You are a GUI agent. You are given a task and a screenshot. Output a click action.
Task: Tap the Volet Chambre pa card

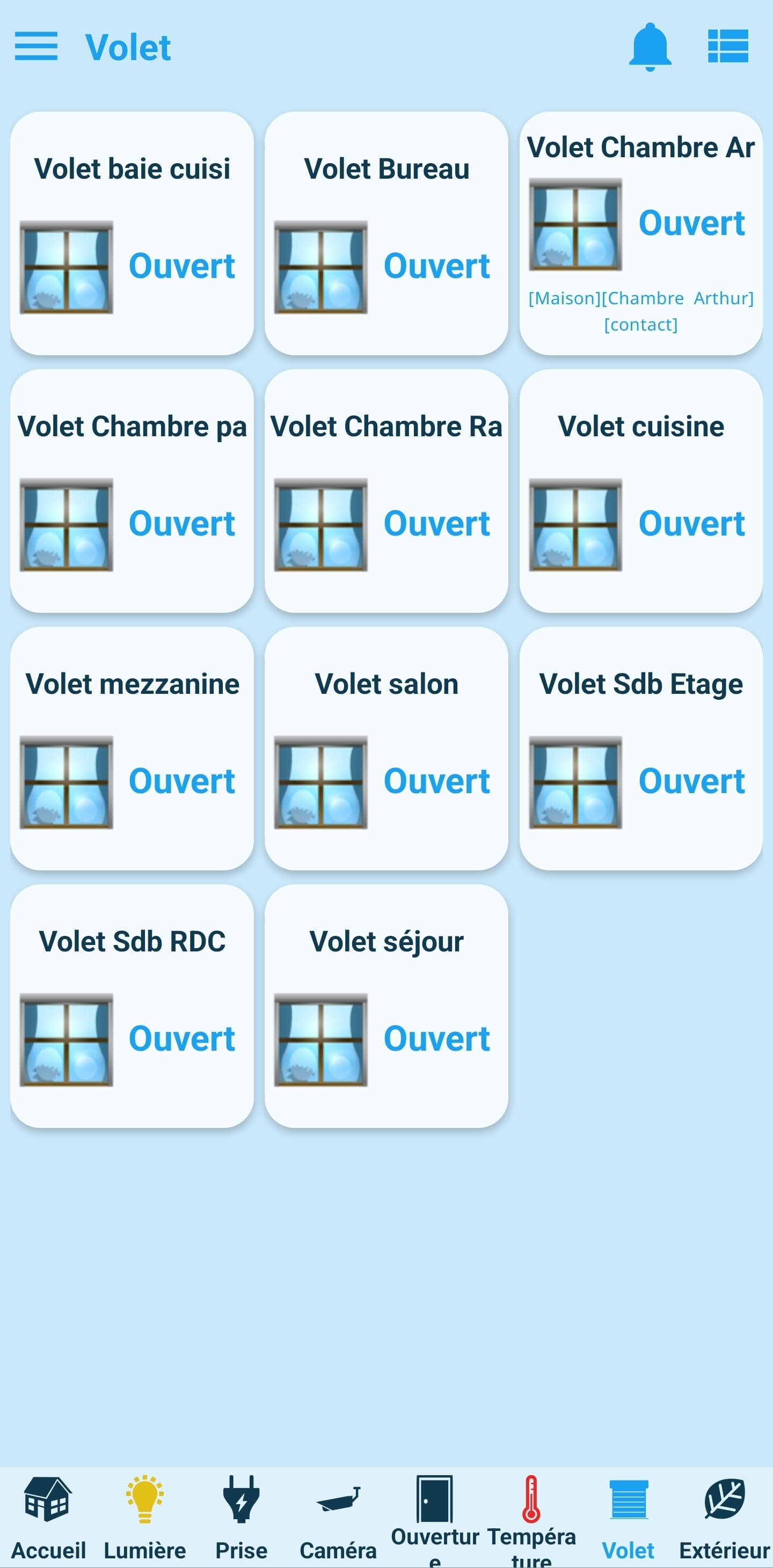coord(132,490)
